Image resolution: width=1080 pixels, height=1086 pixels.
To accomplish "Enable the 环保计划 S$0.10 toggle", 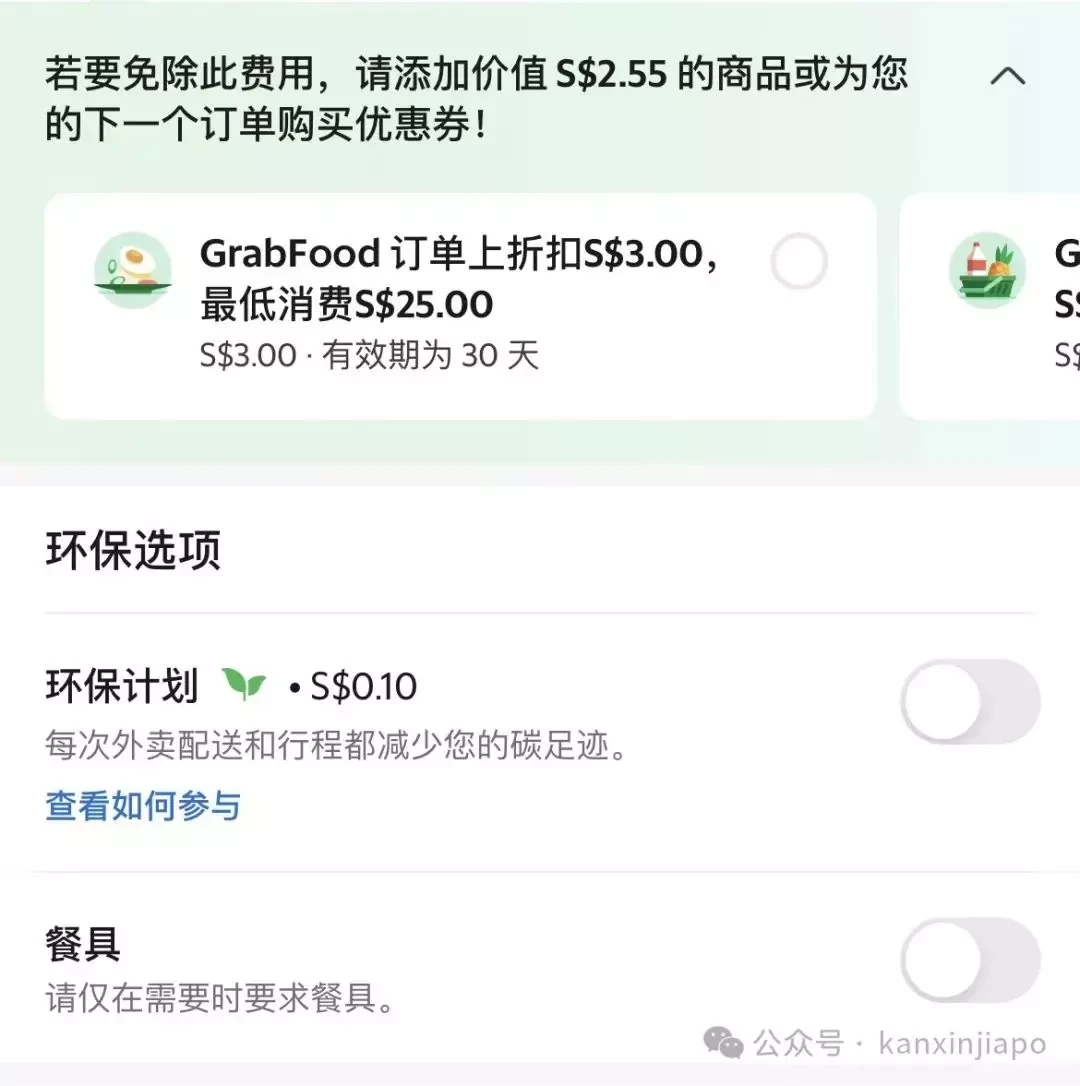I will pyautogui.click(x=970, y=701).
